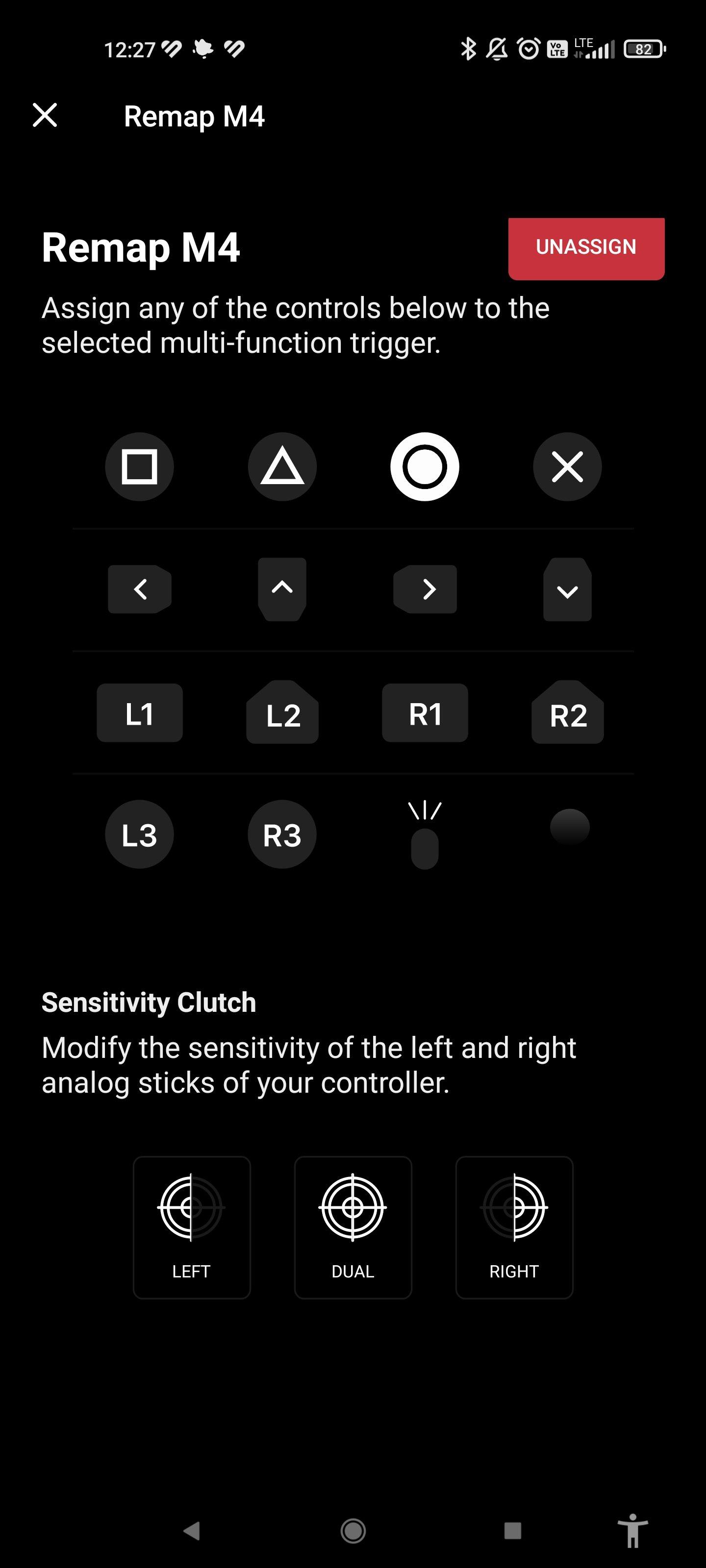
Task: Close the Remap M4 screen
Action: pyautogui.click(x=45, y=115)
